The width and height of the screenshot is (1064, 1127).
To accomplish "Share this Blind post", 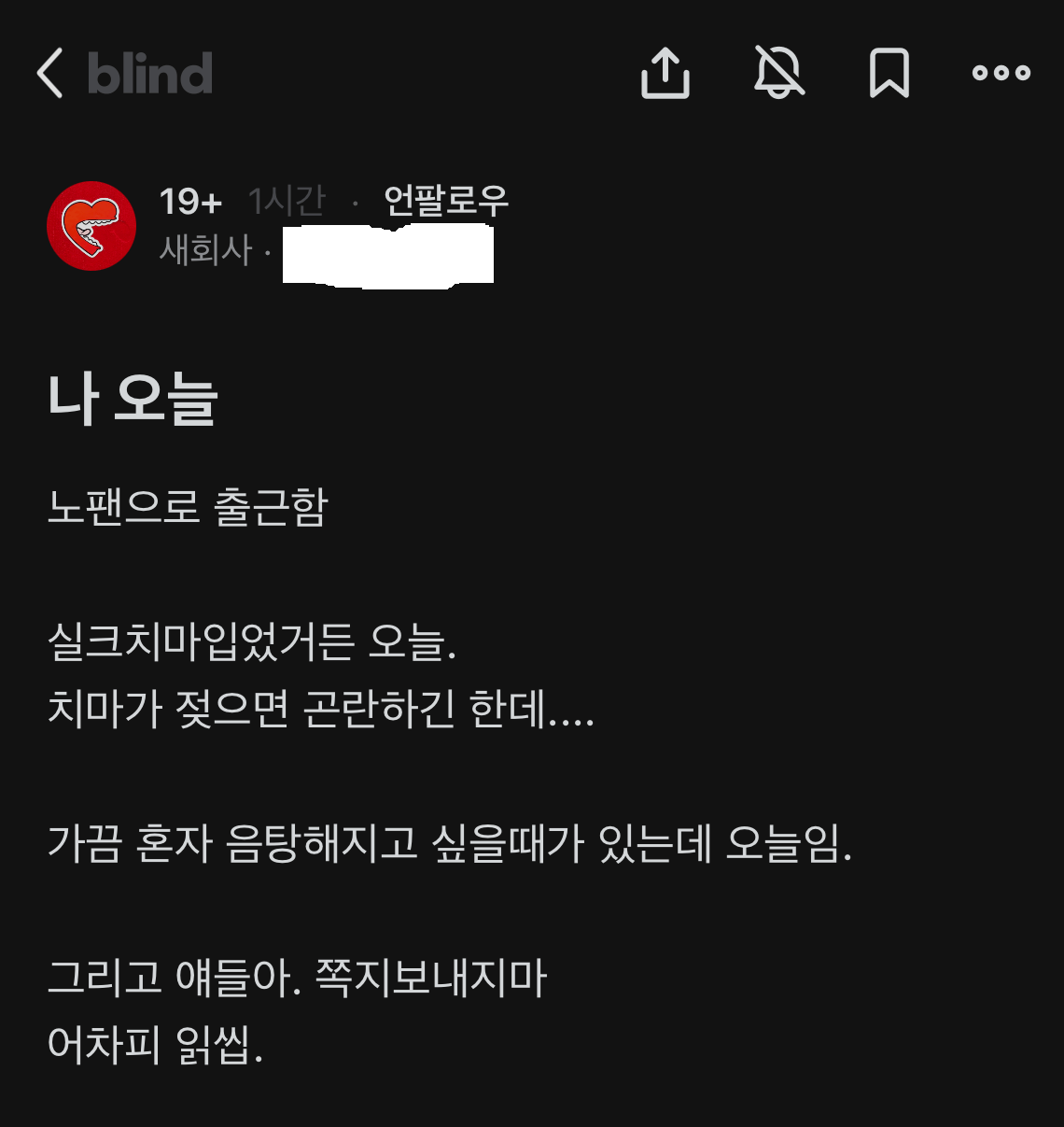I will click(665, 73).
